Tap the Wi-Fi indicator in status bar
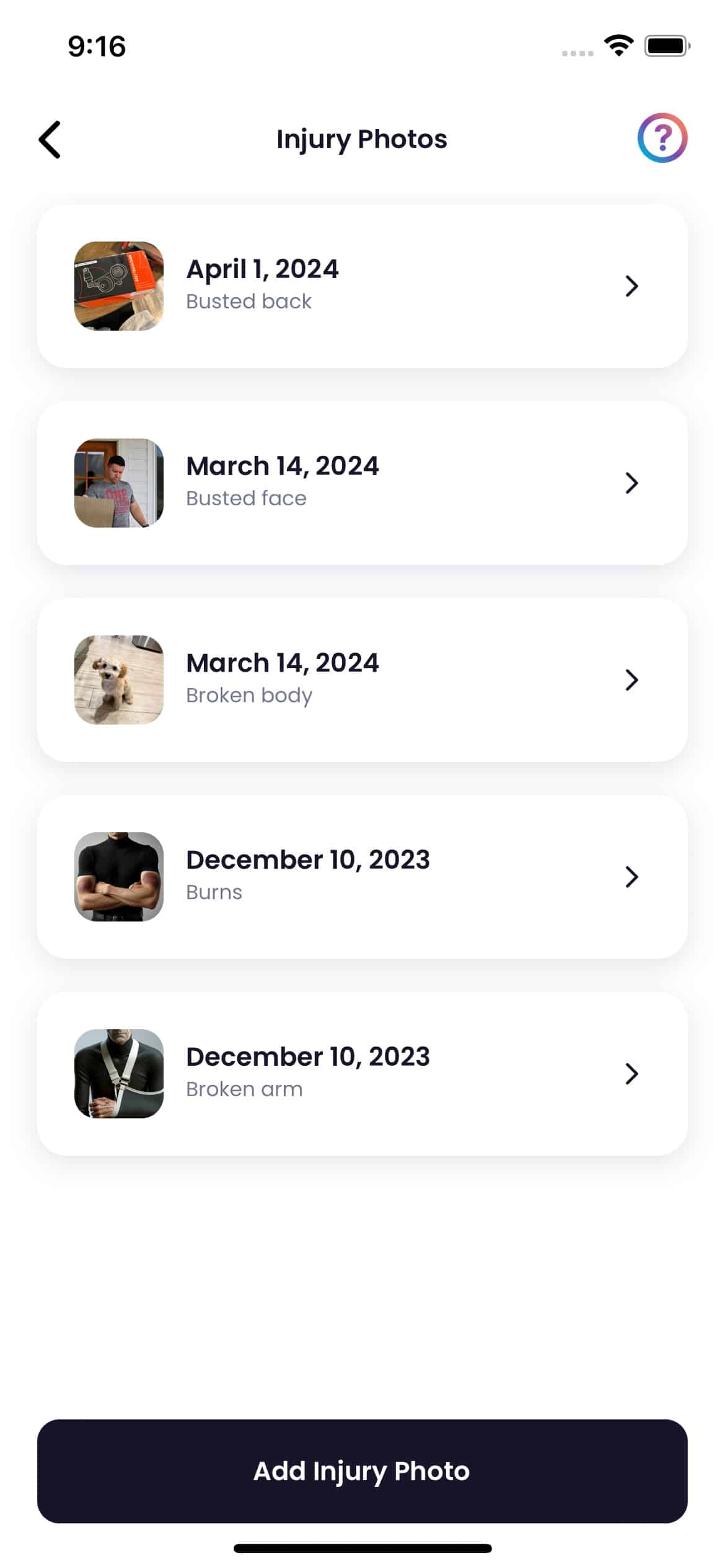Screen dimensions: 725x1568 [618, 45]
